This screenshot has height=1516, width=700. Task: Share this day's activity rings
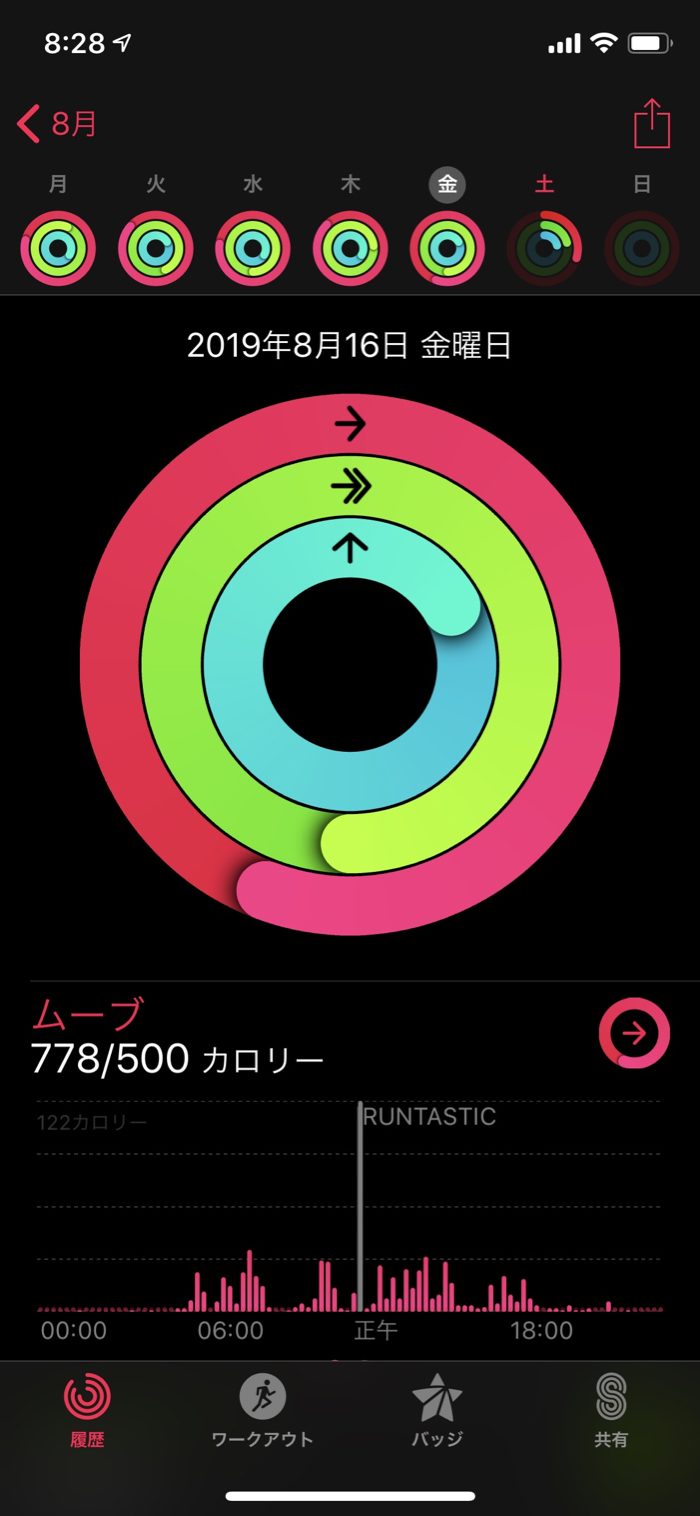[651, 125]
